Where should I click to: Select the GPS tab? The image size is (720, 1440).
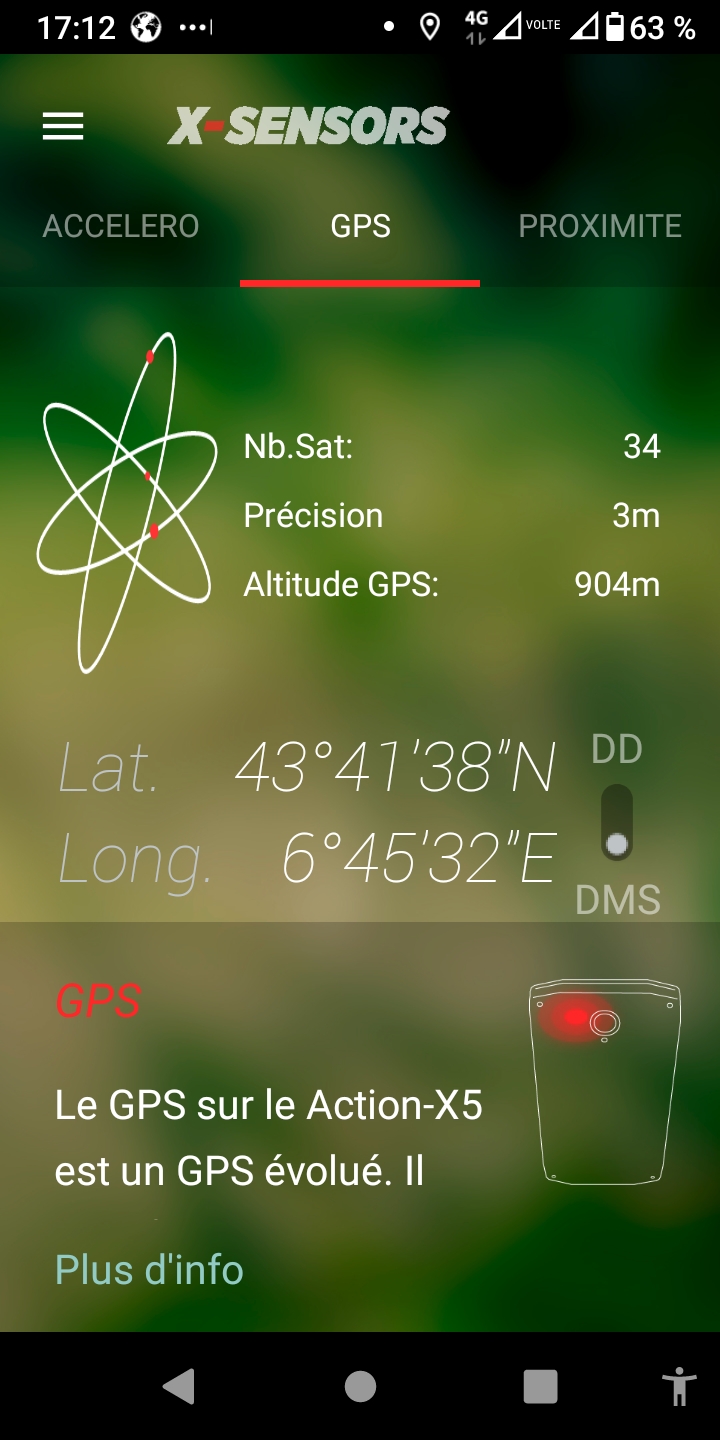tap(360, 226)
